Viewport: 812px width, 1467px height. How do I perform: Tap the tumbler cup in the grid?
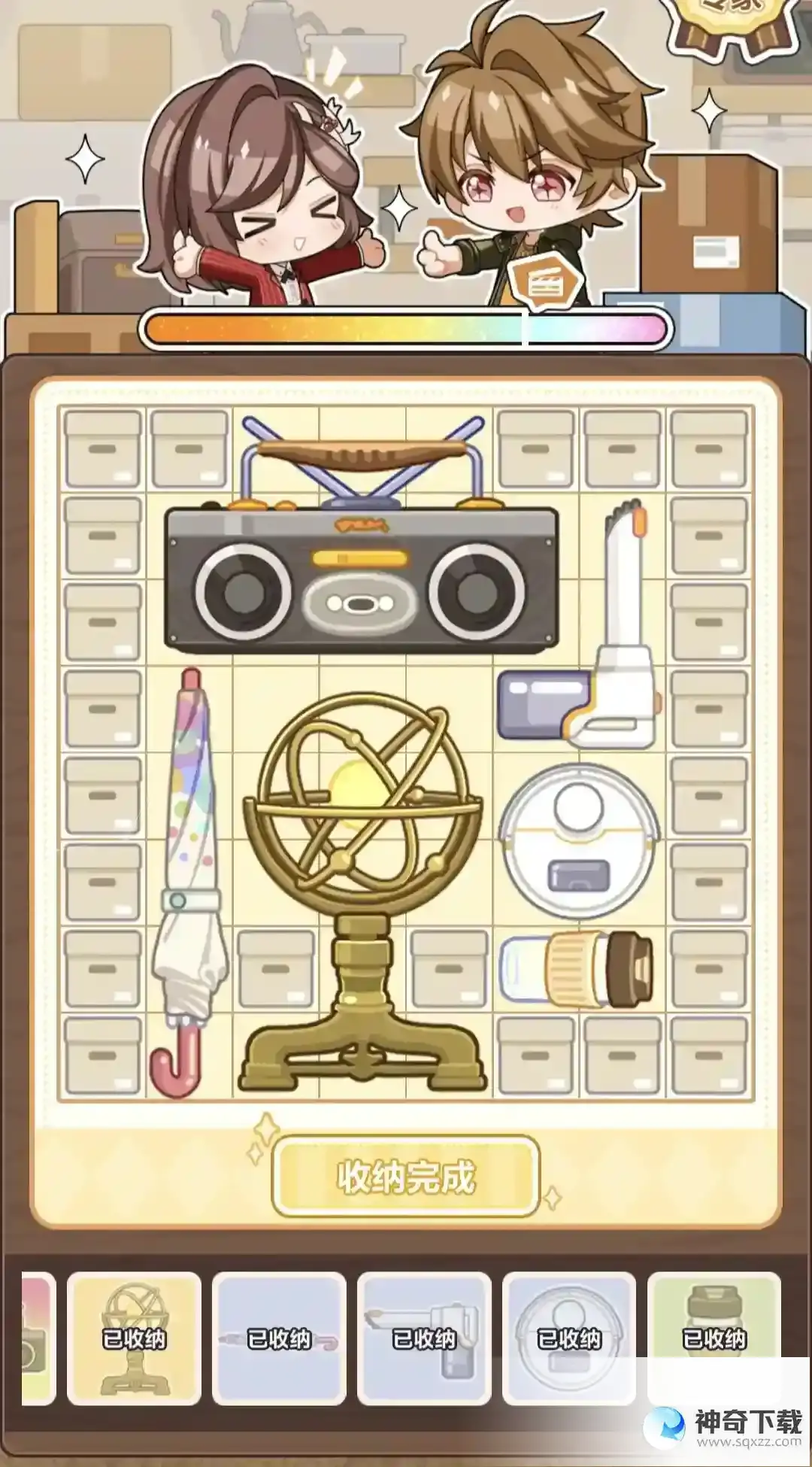tap(577, 970)
